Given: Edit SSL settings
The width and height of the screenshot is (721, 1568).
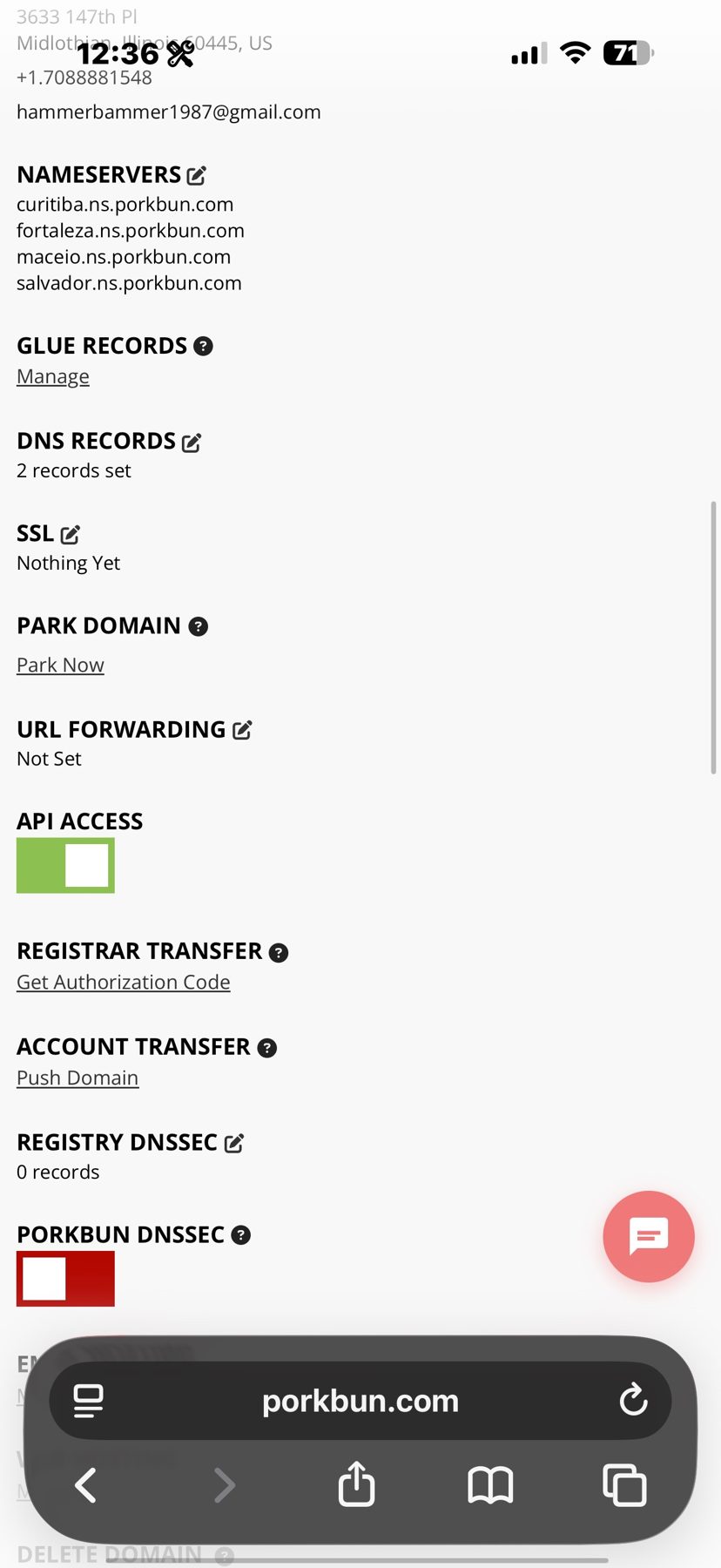Looking at the screenshot, I should 71,534.
